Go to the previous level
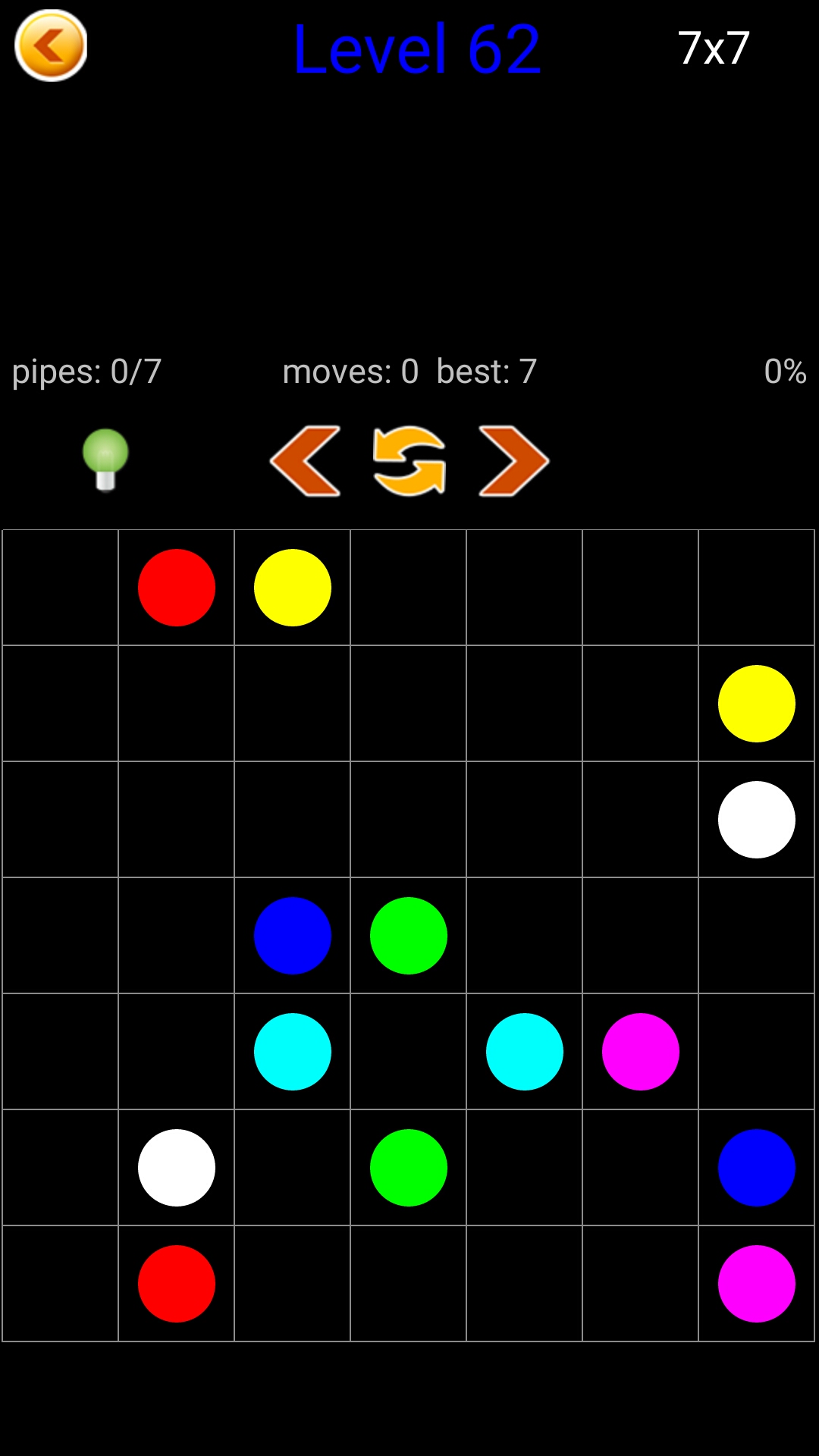Screen dimensions: 819x1456 pyautogui.click(x=306, y=461)
